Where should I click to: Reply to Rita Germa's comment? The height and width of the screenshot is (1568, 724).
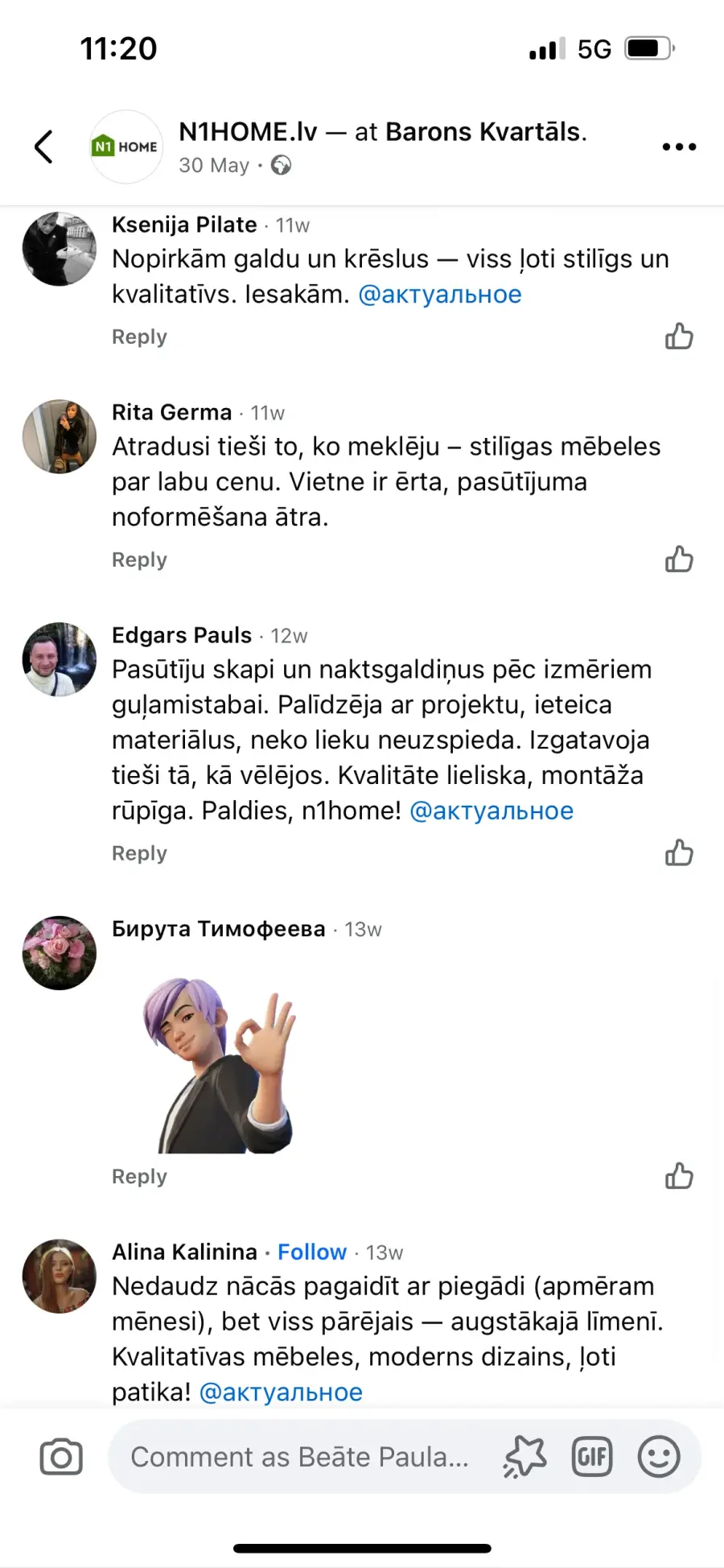coord(139,559)
